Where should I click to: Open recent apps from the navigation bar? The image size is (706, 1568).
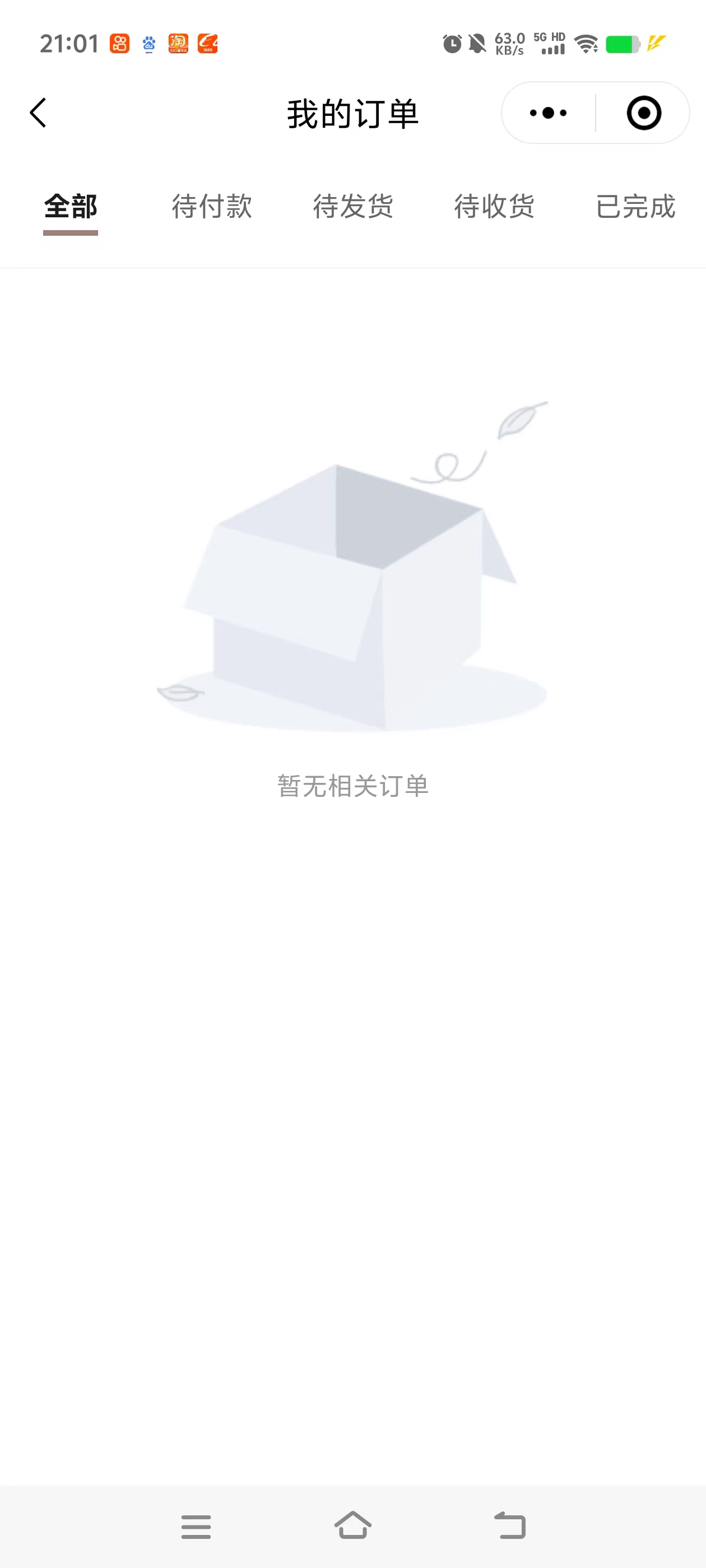tap(196, 1527)
